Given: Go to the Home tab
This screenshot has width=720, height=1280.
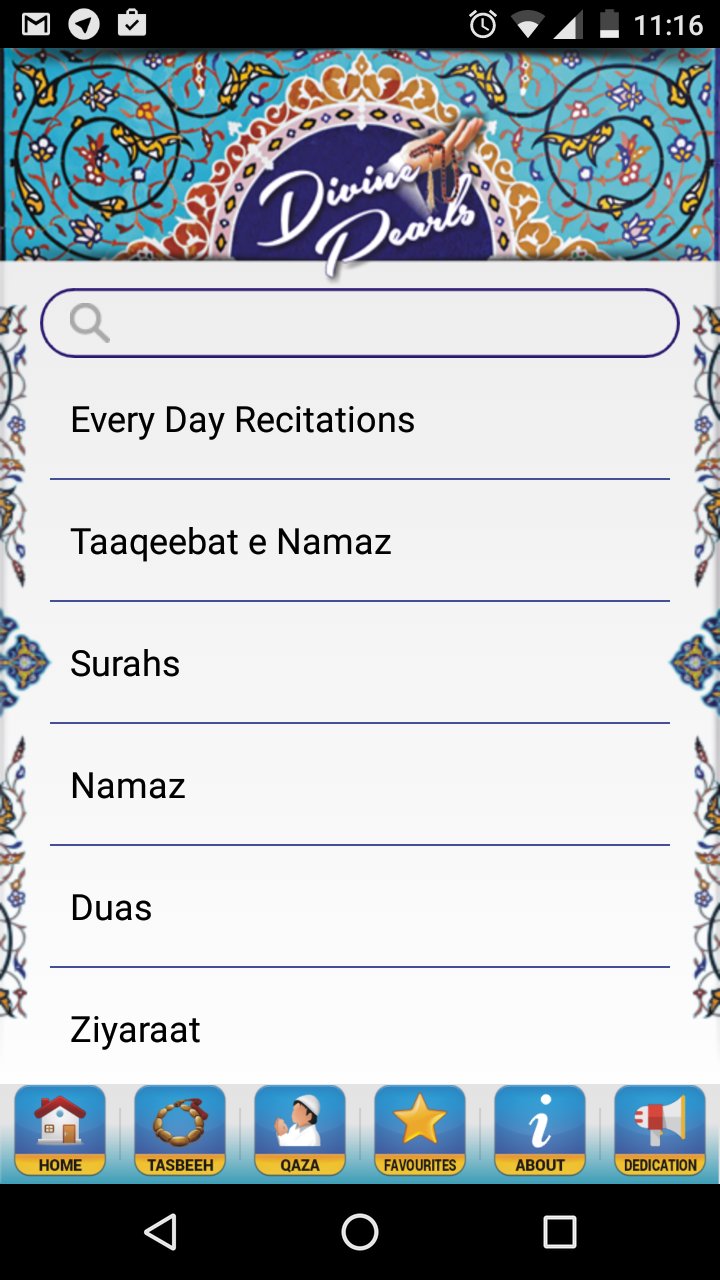Looking at the screenshot, I should [x=60, y=1131].
